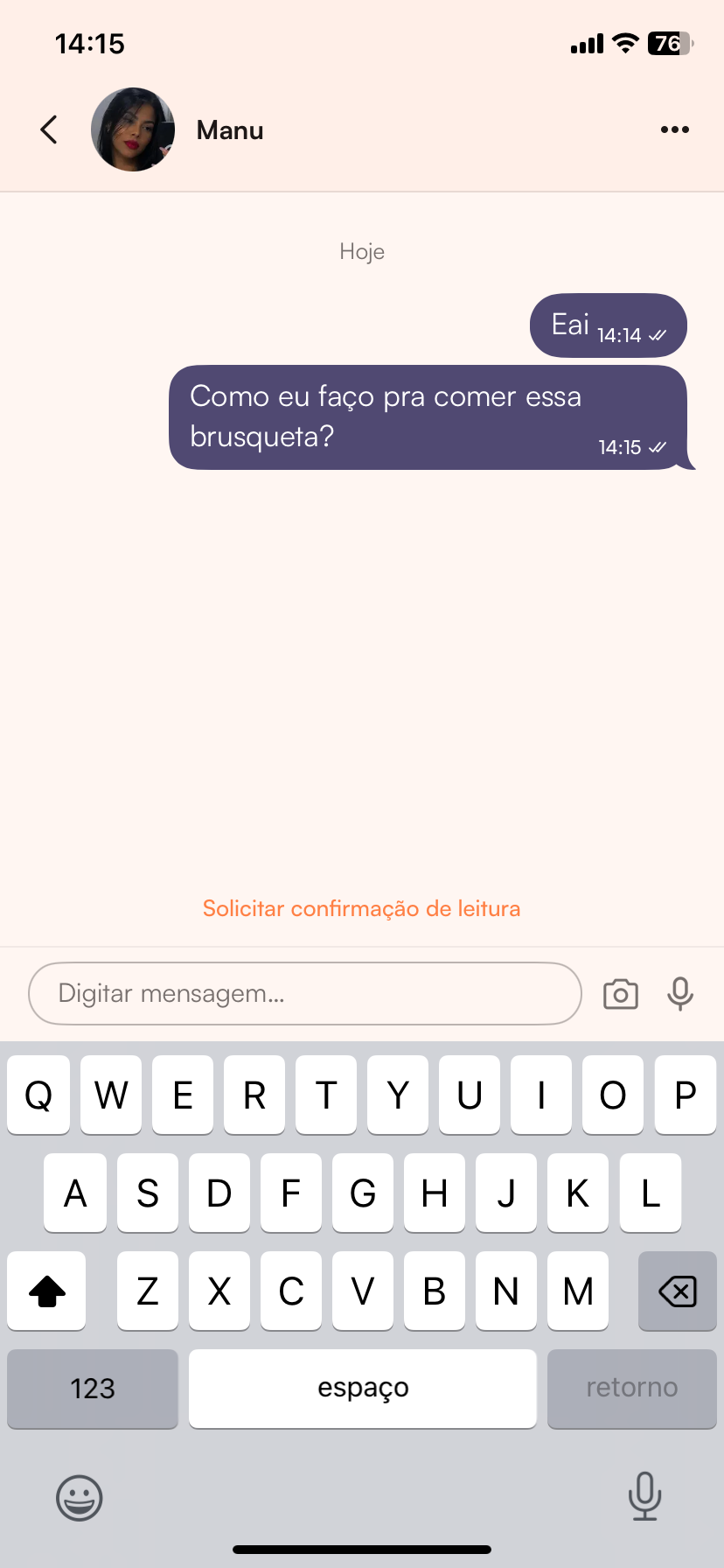Open the emoji keyboard
Screen dimensions: 724x1568
click(x=80, y=1498)
